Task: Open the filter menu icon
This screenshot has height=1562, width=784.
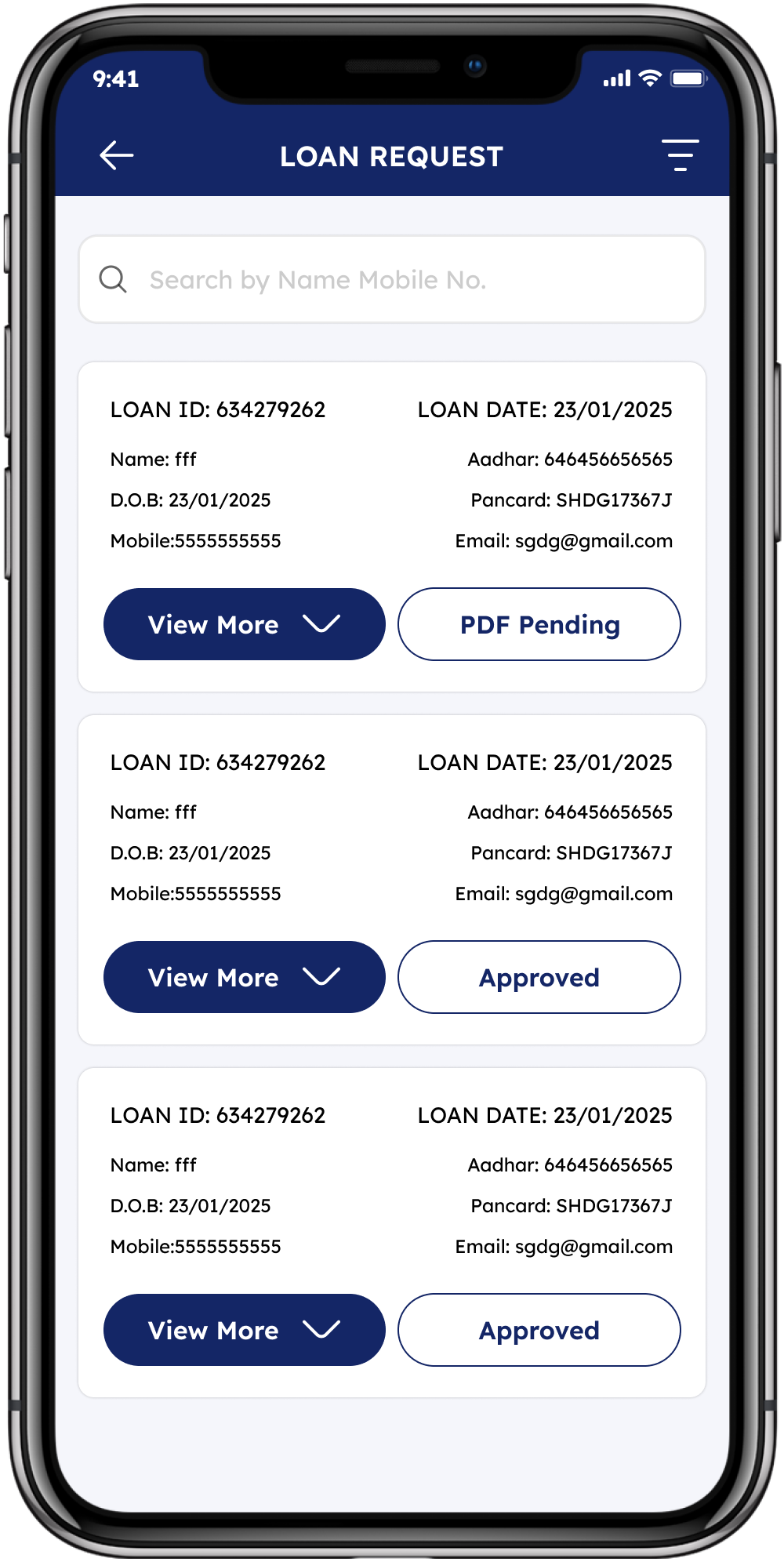Action: 680,155
